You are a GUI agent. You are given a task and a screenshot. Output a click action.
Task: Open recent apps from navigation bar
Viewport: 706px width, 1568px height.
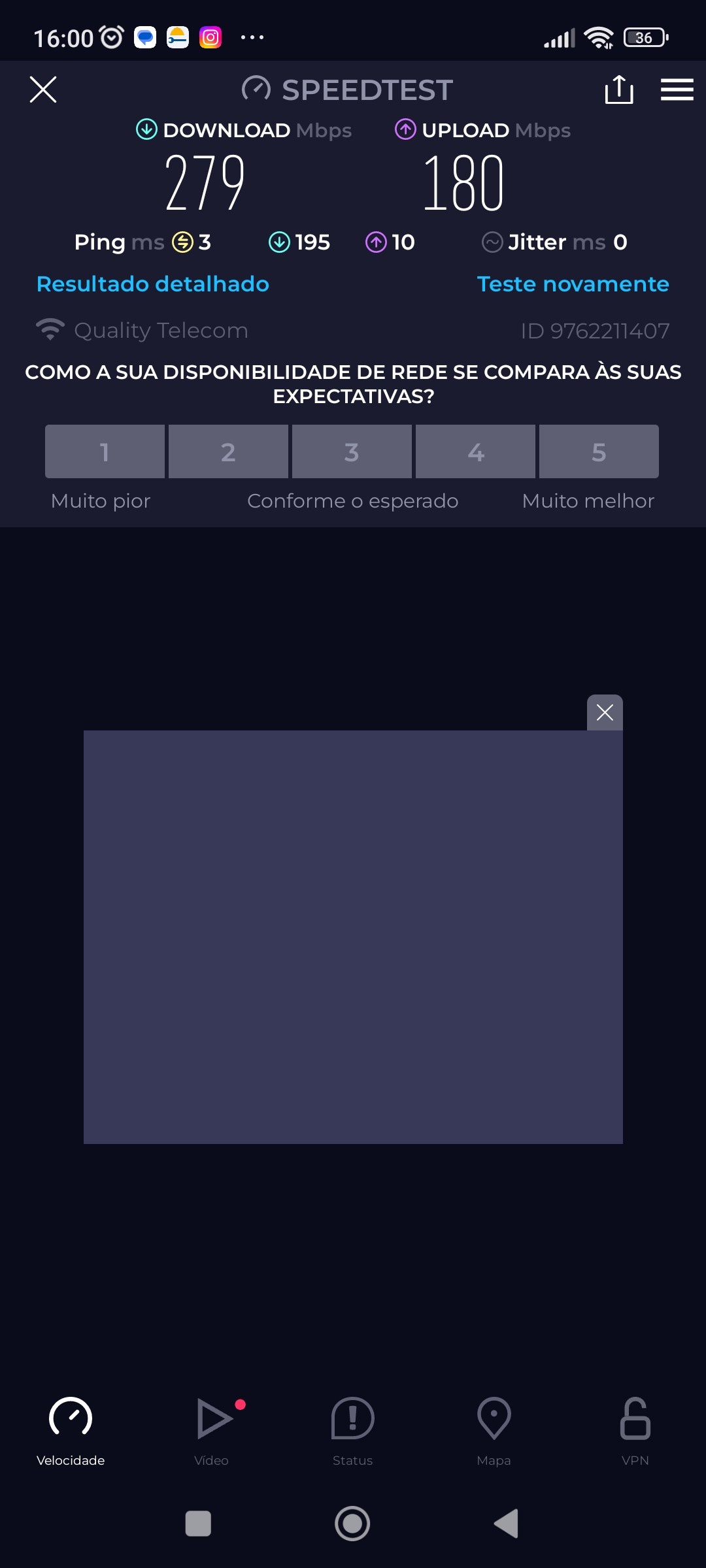198,1524
